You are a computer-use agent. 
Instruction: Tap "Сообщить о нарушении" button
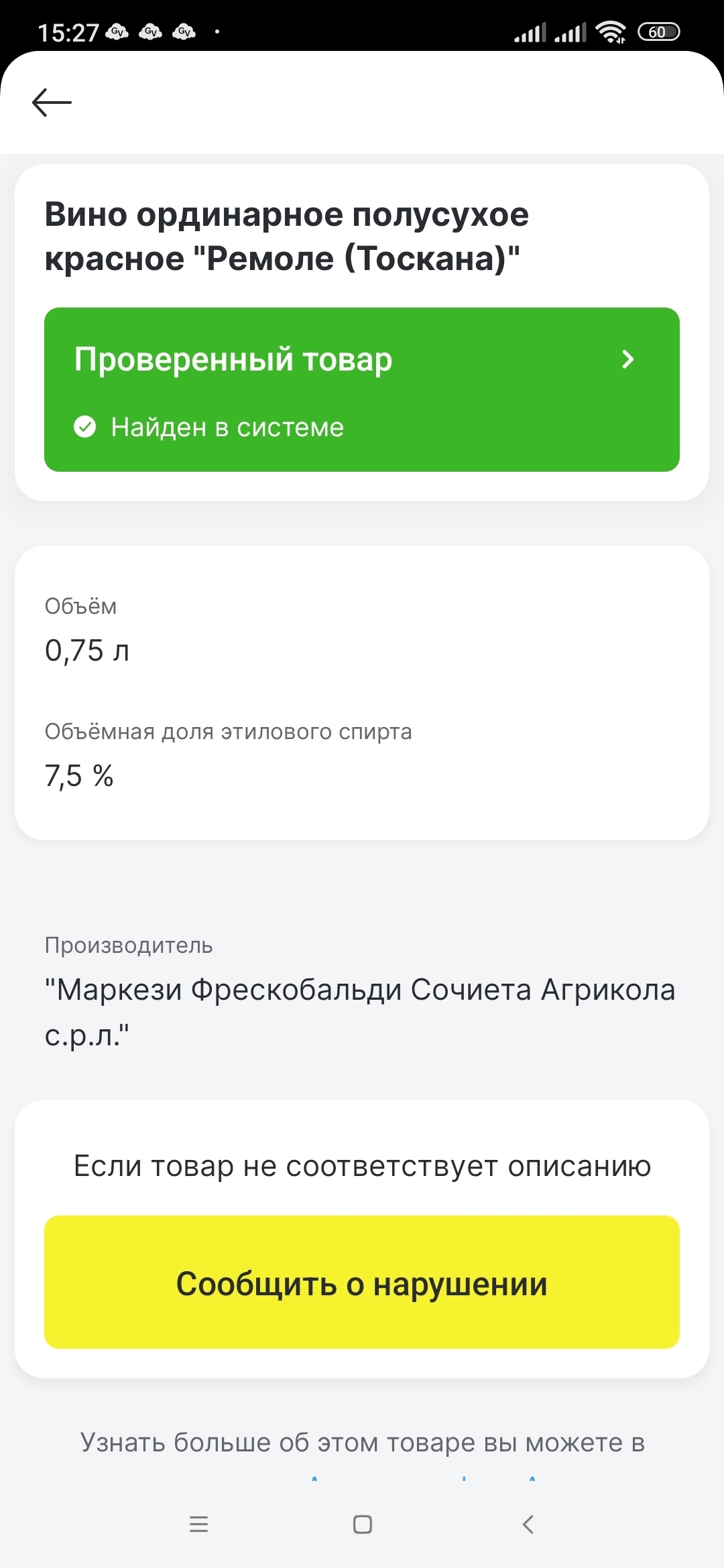361,1283
